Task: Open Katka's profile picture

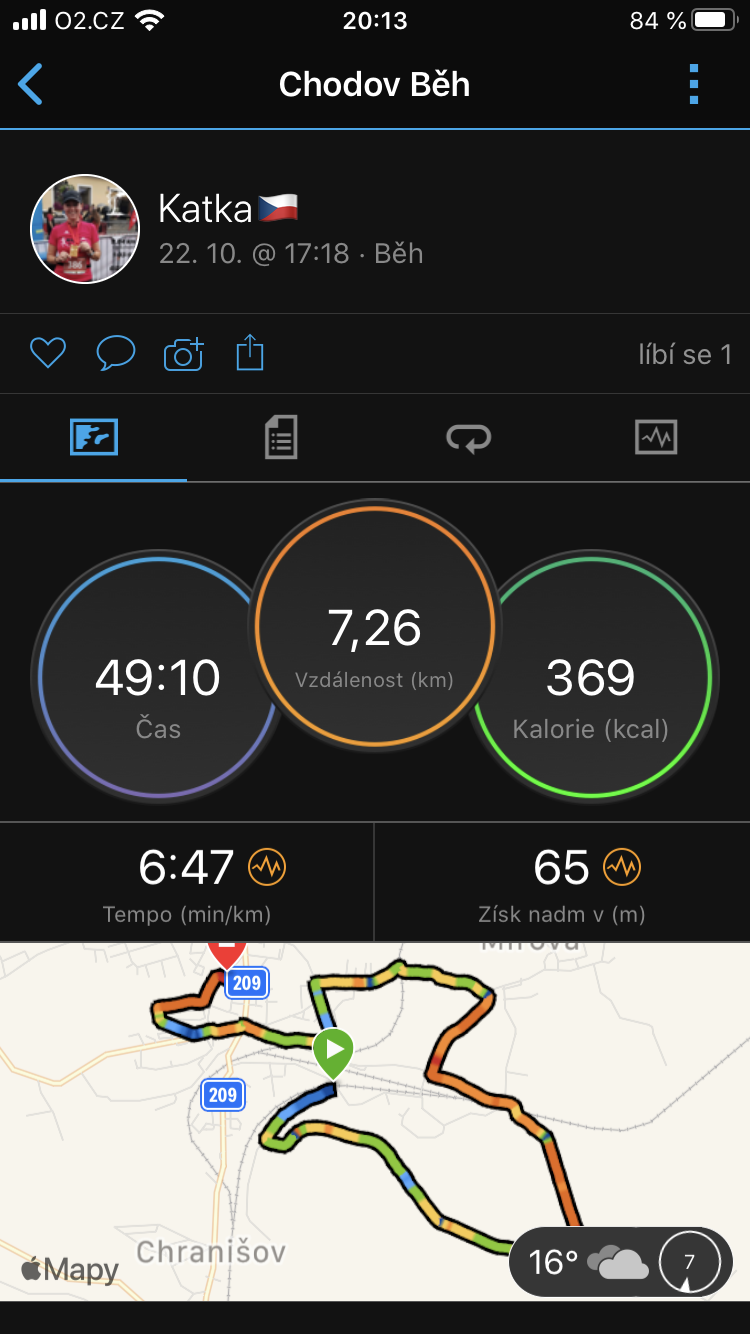Action: pyautogui.click(x=85, y=229)
